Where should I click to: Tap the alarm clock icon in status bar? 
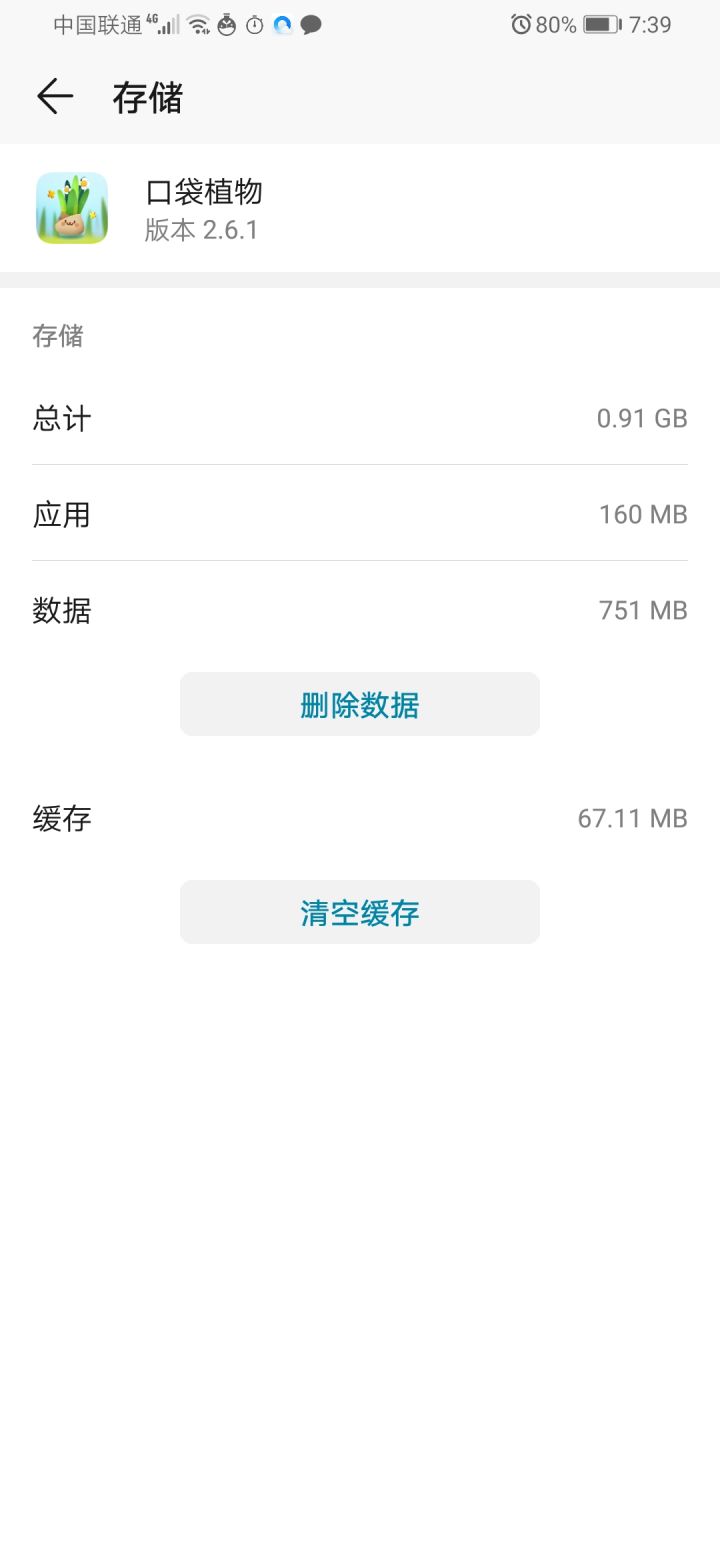[519, 24]
